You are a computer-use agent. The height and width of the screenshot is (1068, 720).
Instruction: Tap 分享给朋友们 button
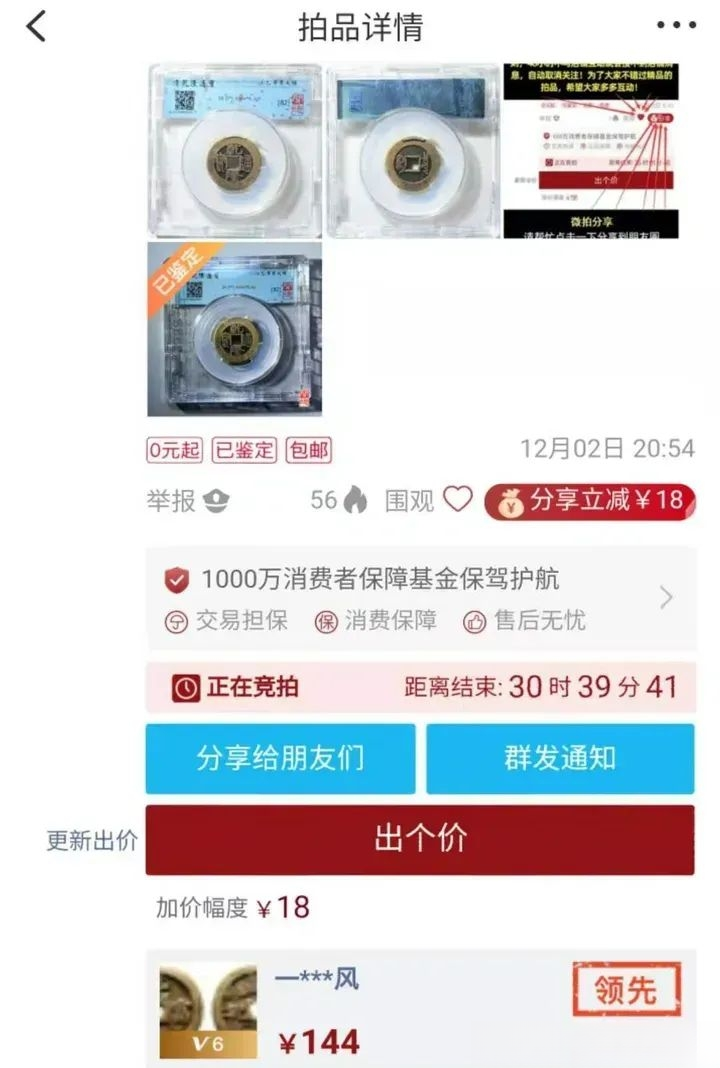point(280,758)
